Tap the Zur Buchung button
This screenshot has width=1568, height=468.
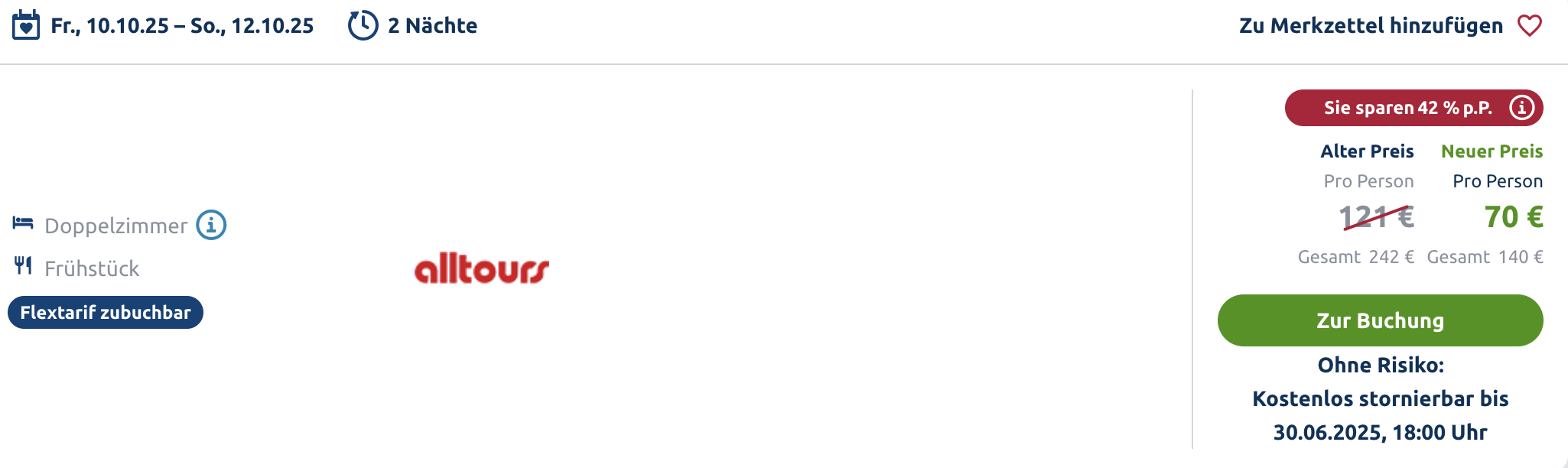click(1380, 320)
